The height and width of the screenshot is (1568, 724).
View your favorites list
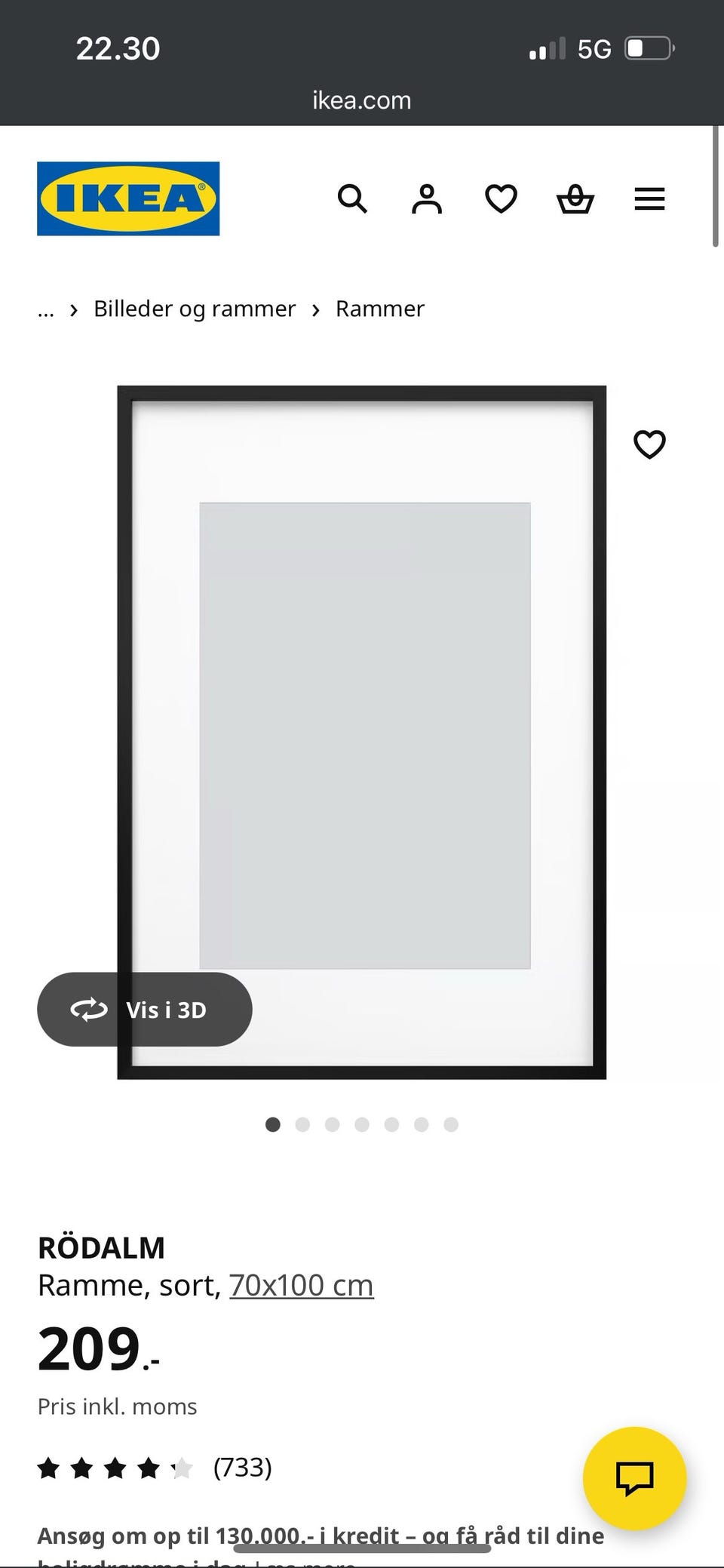pyautogui.click(x=500, y=199)
